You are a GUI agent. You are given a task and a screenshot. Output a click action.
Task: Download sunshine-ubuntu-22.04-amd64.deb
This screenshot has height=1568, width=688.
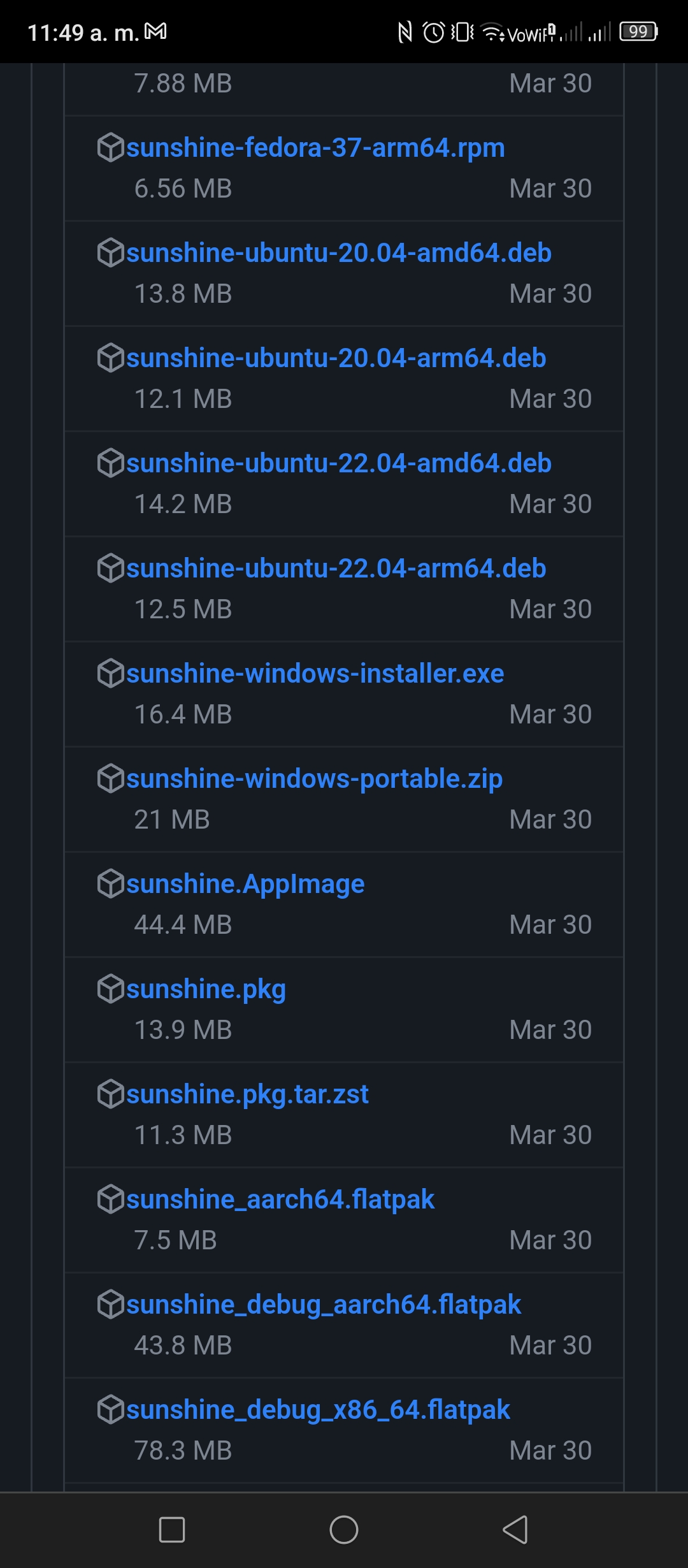tap(339, 463)
